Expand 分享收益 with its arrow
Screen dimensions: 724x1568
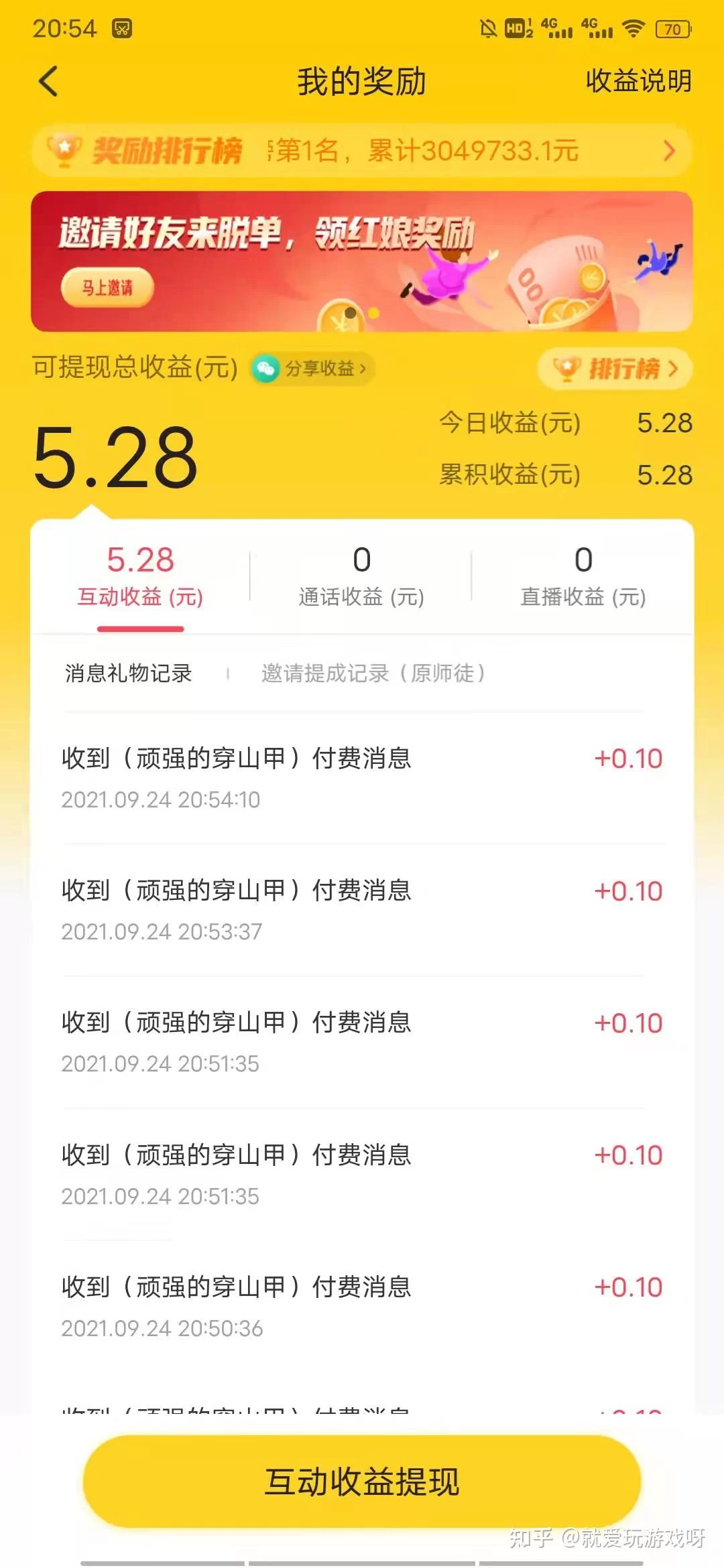tap(362, 369)
